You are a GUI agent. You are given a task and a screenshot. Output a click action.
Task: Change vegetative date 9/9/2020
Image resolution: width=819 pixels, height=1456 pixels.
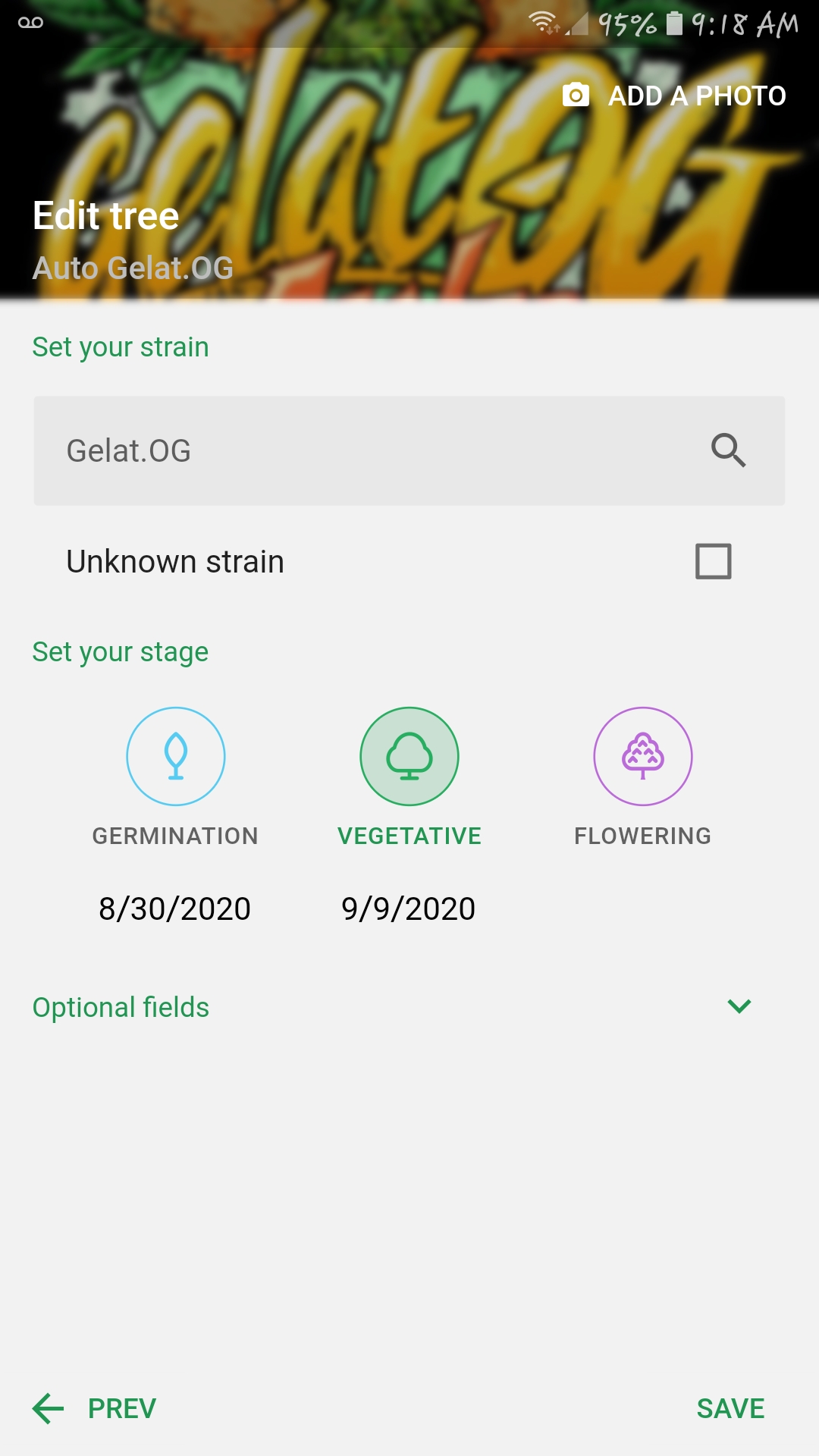coord(409,908)
